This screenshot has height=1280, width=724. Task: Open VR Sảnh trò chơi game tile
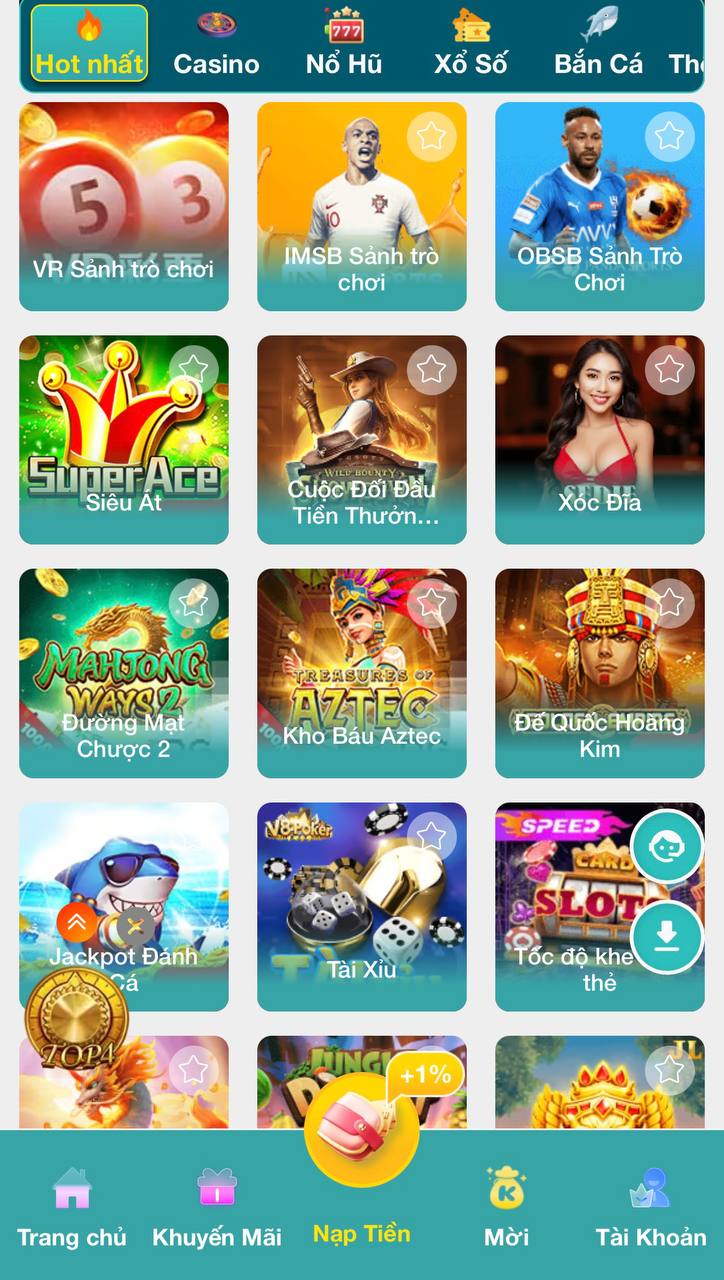click(x=124, y=207)
